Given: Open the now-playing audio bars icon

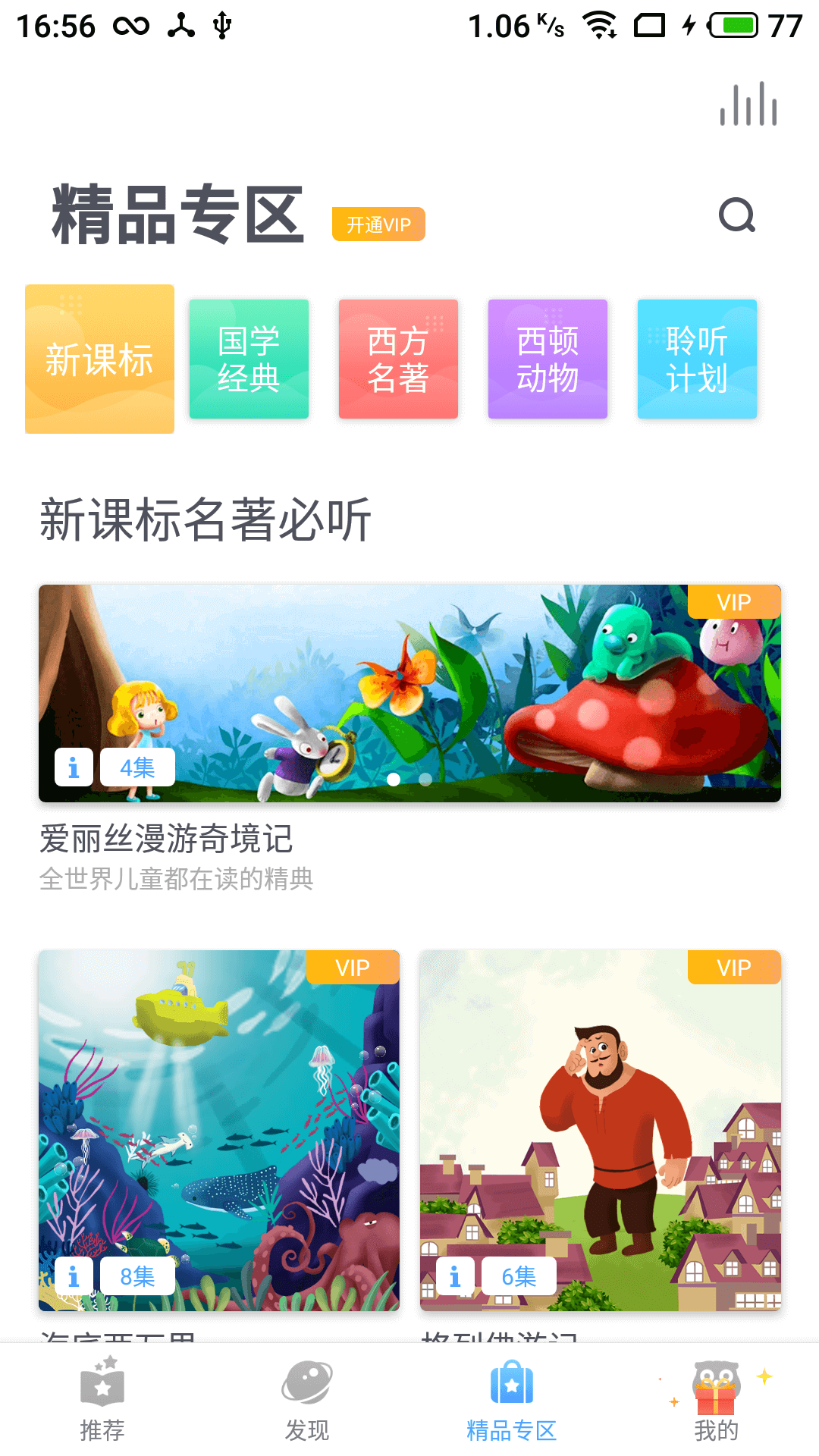Looking at the screenshot, I should [x=748, y=105].
